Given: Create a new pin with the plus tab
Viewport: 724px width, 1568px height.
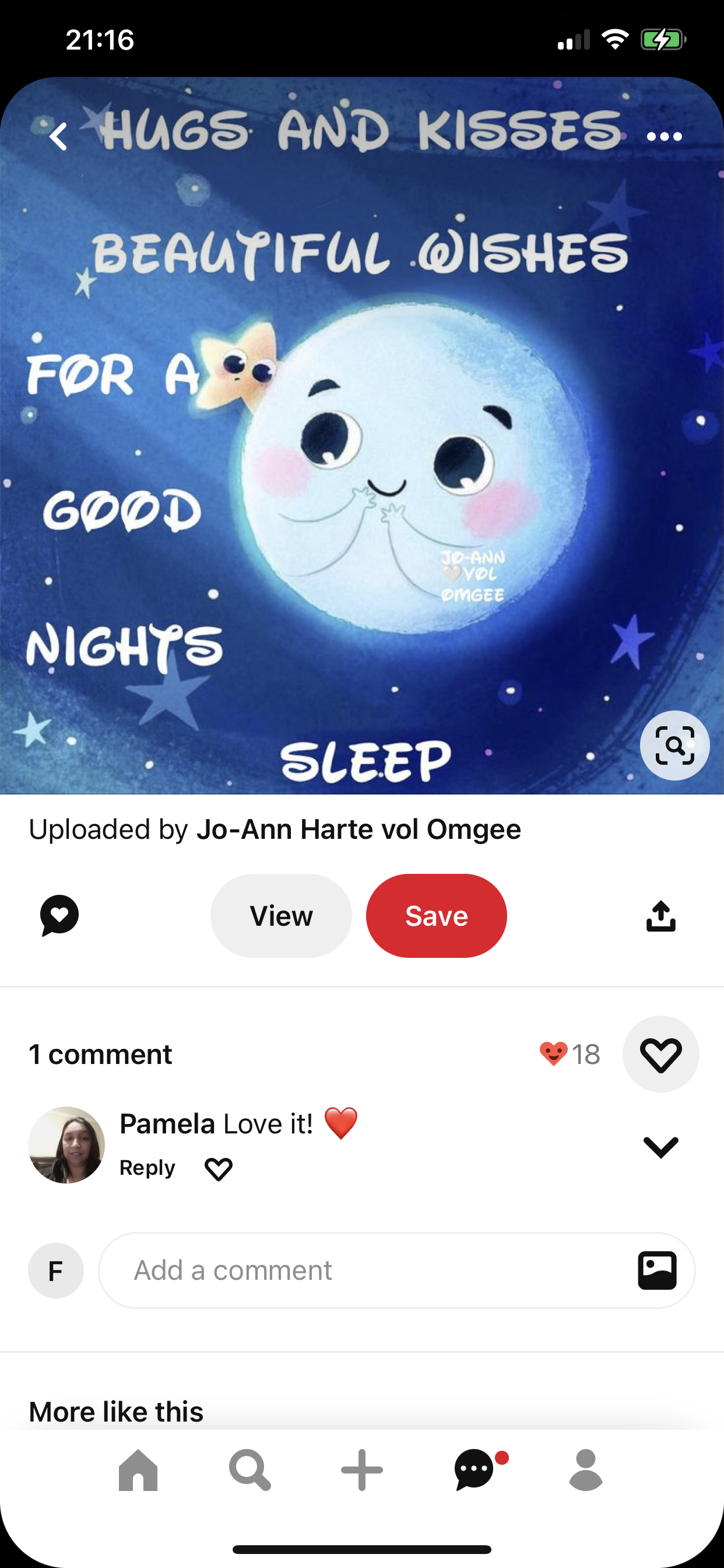Looking at the screenshot, I should coord(362,1469).
